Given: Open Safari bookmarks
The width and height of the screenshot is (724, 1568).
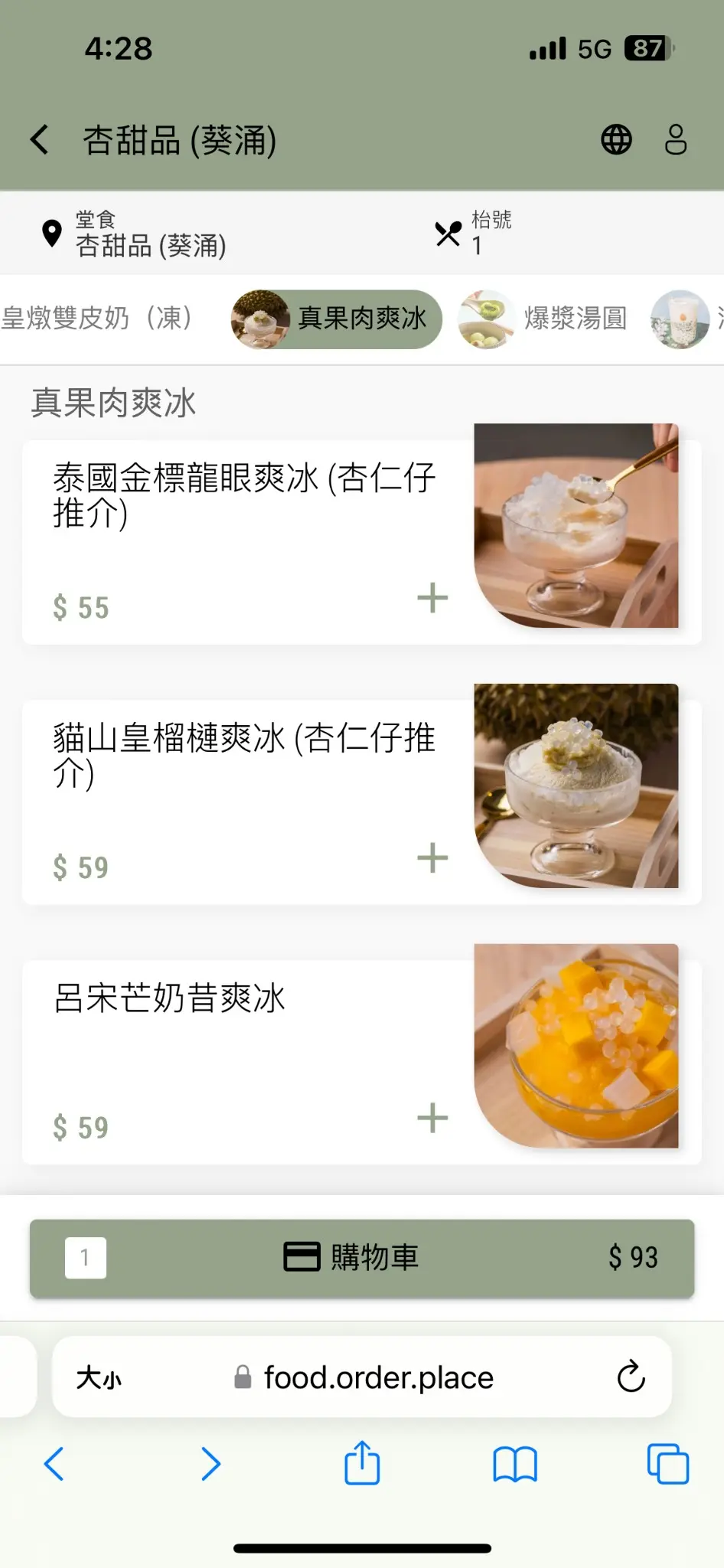Looking at the screenshot, I should point(515,1464).
